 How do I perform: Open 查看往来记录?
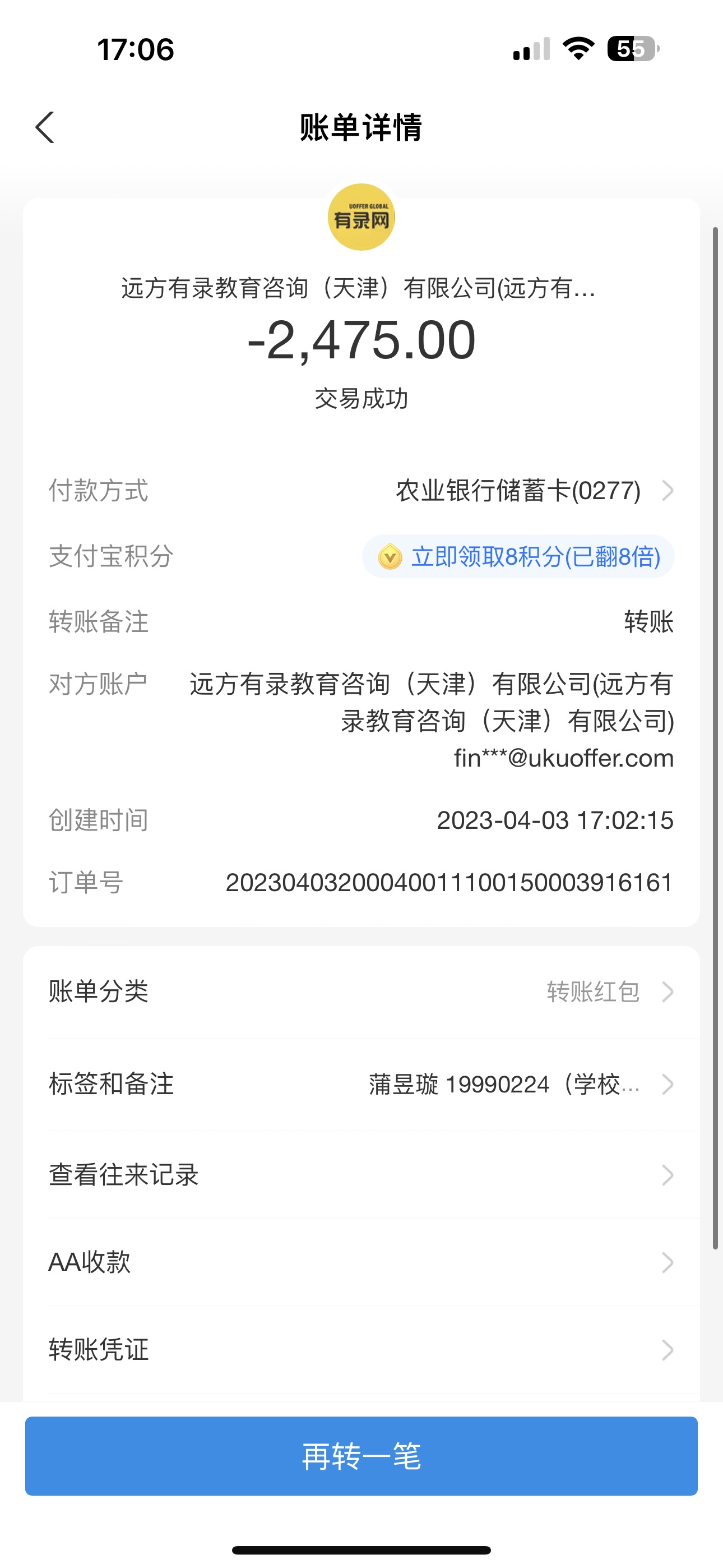[361, 1175]
